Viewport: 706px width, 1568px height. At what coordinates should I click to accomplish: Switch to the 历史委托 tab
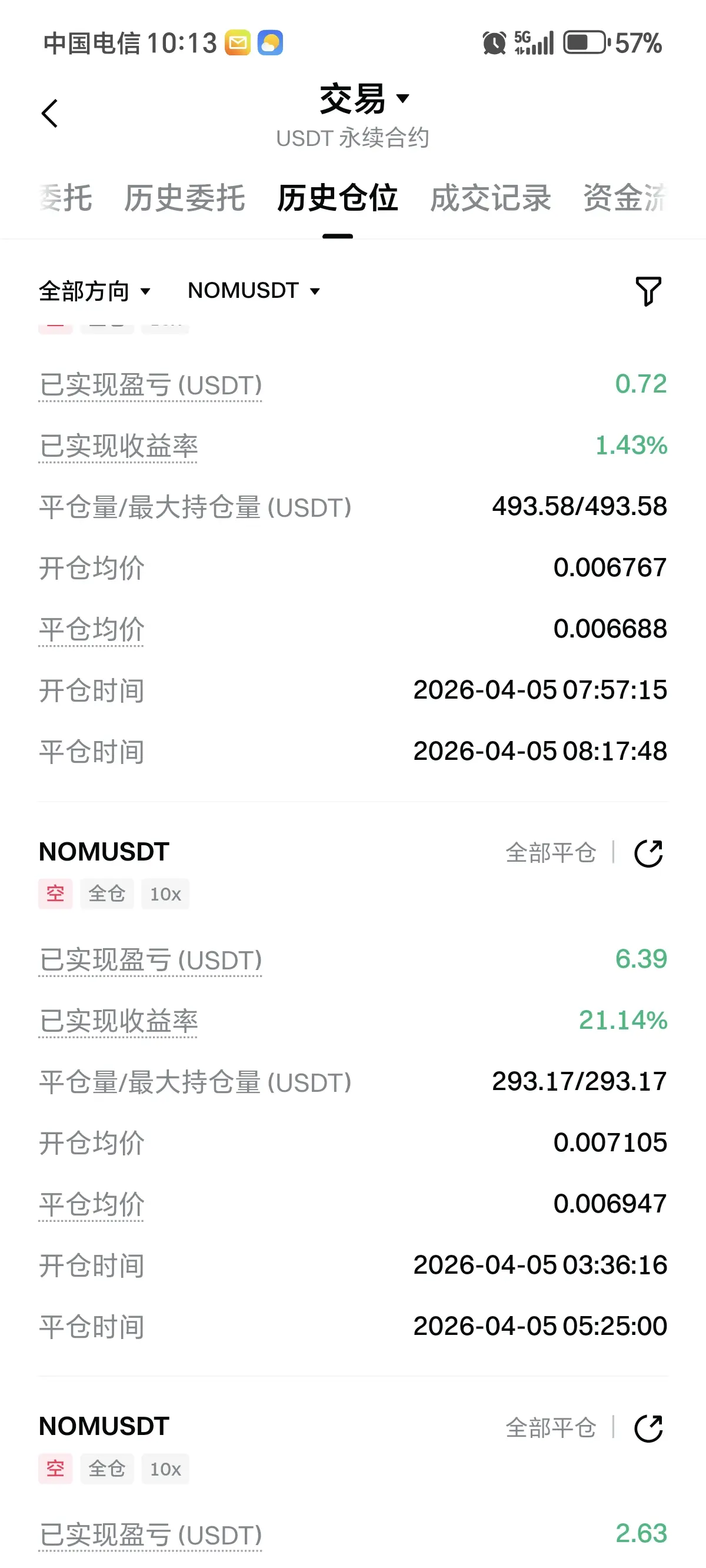point(184,198)
